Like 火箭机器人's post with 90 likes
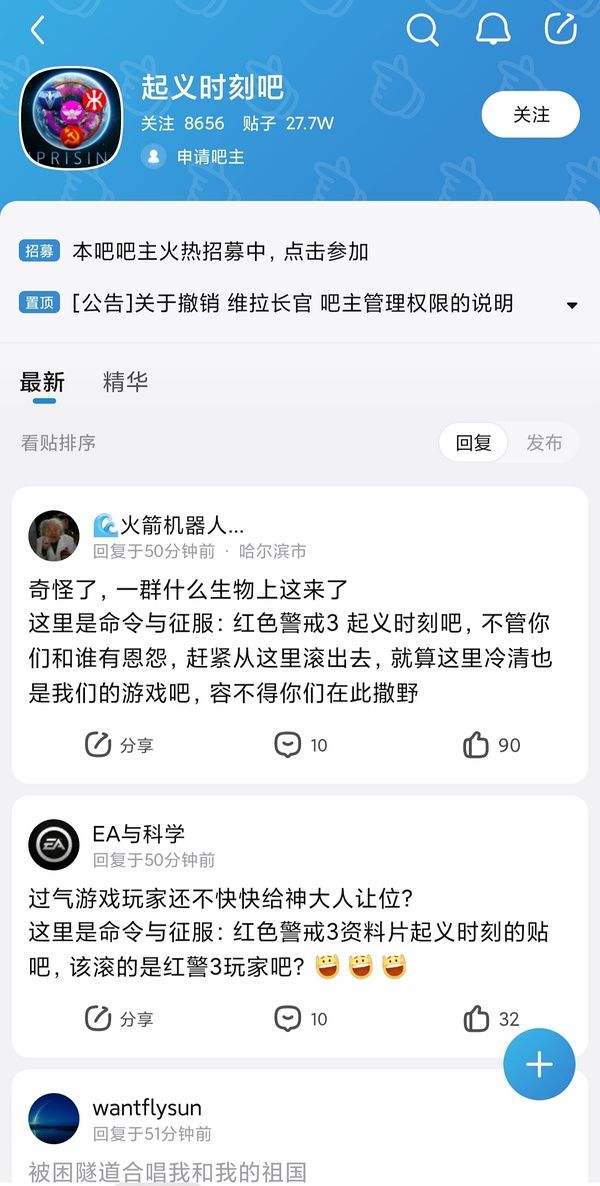Screen dimensions: 600x1186 pos(492,745)
